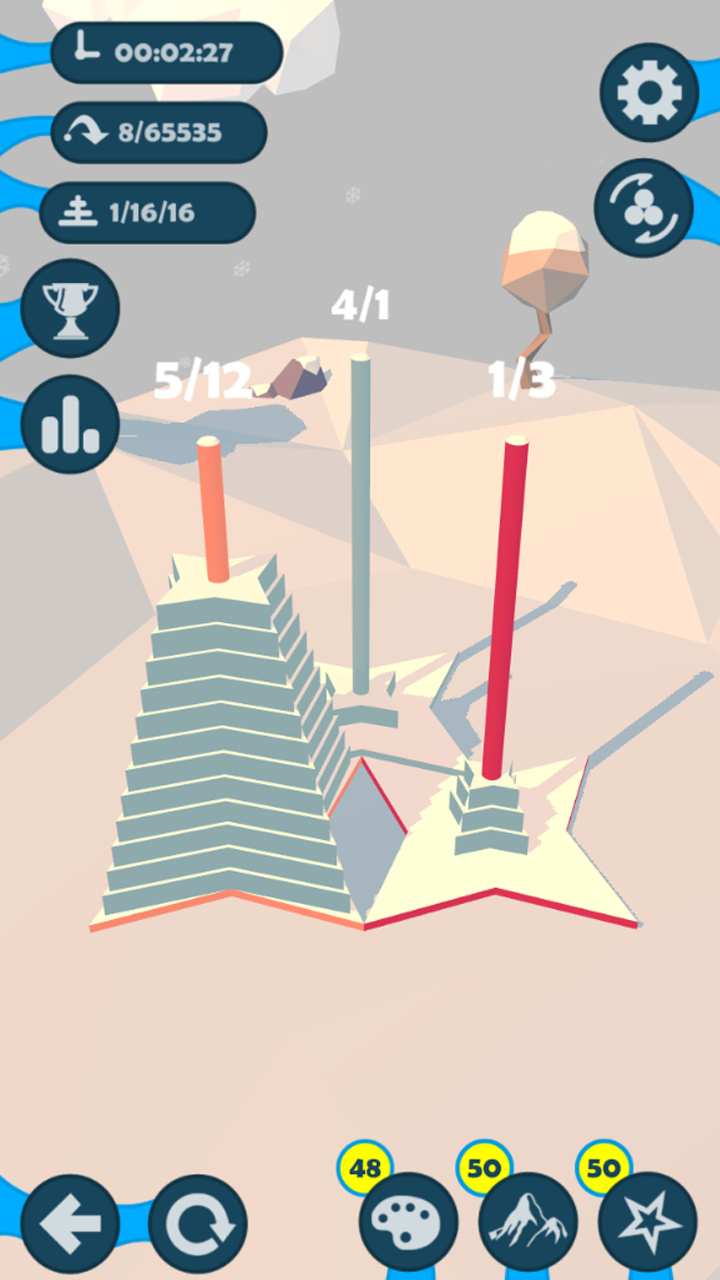Open the color palette themes
This screenshot has height=1280, width=720.
pos(408,1223)
